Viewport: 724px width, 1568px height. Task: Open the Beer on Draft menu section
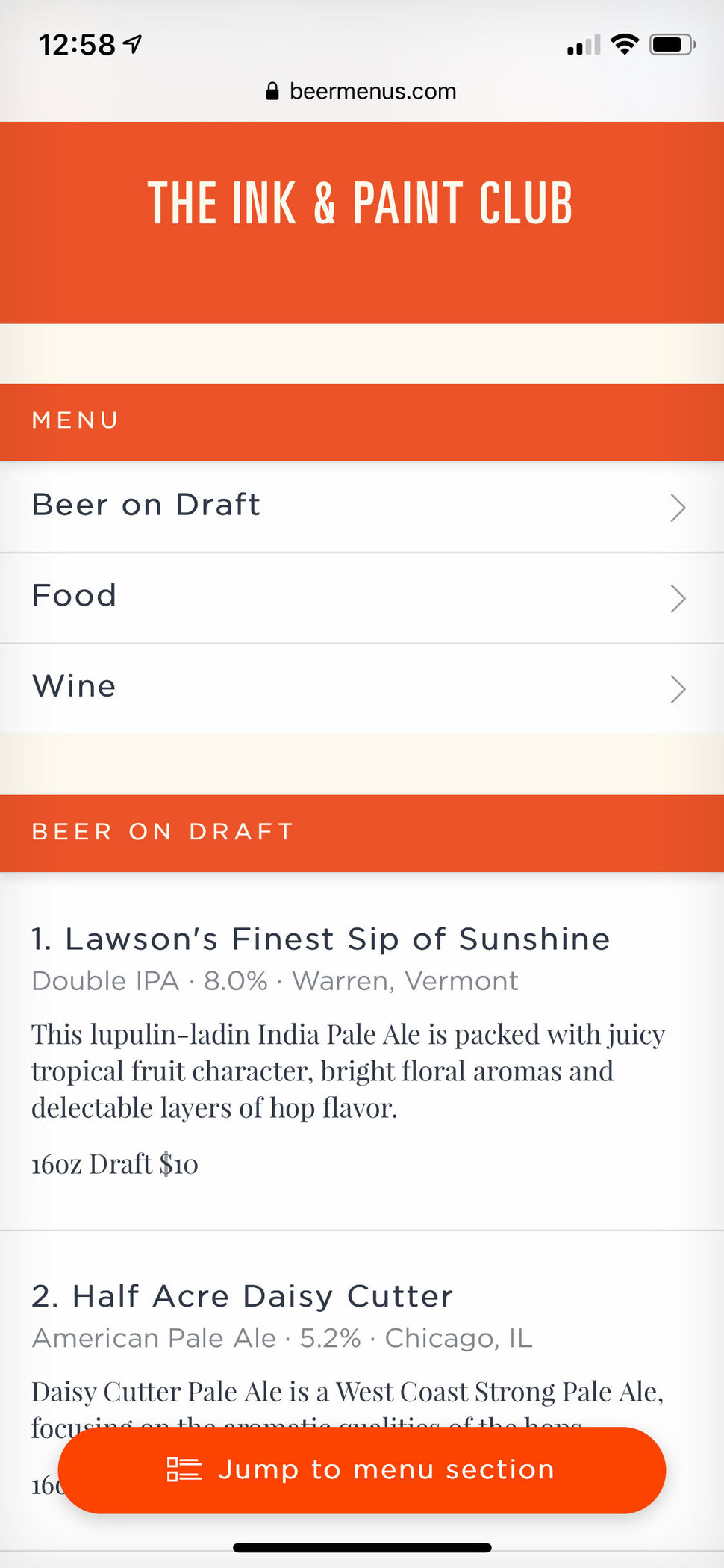[x=146, y=505]
